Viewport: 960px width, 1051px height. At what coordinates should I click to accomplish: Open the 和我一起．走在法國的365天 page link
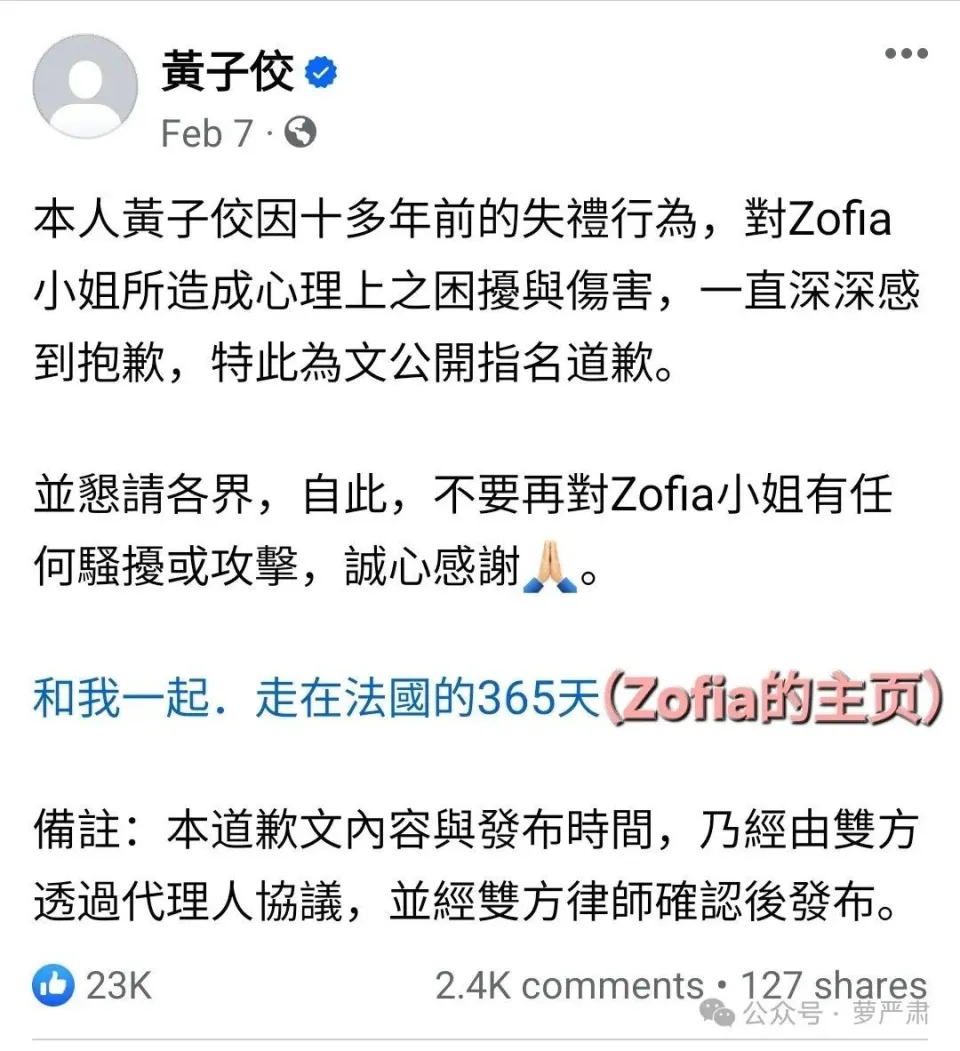point(315,701)
